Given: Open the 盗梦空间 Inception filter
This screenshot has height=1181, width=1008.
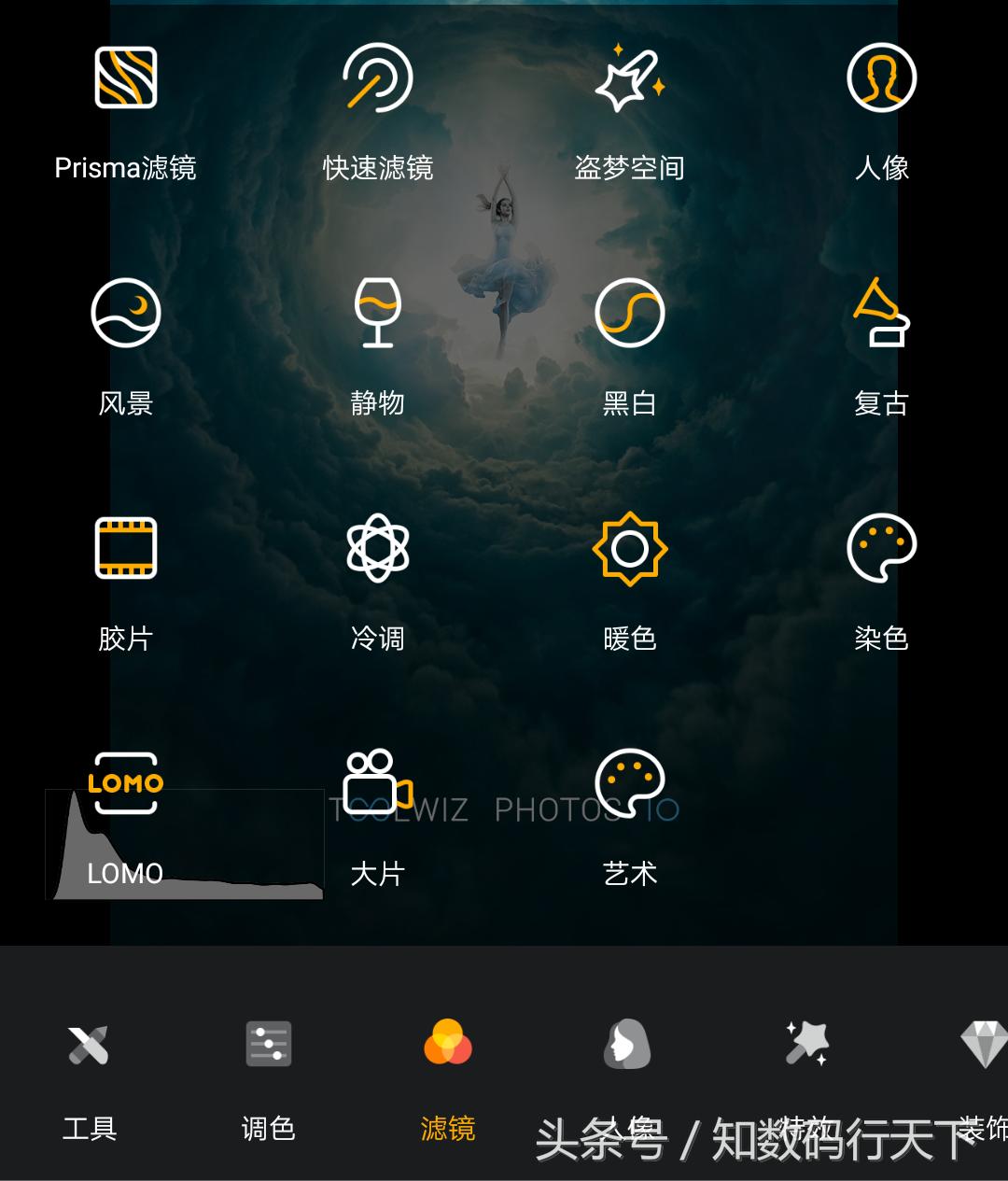Looking at the screenshot, I should coord(630,79).
